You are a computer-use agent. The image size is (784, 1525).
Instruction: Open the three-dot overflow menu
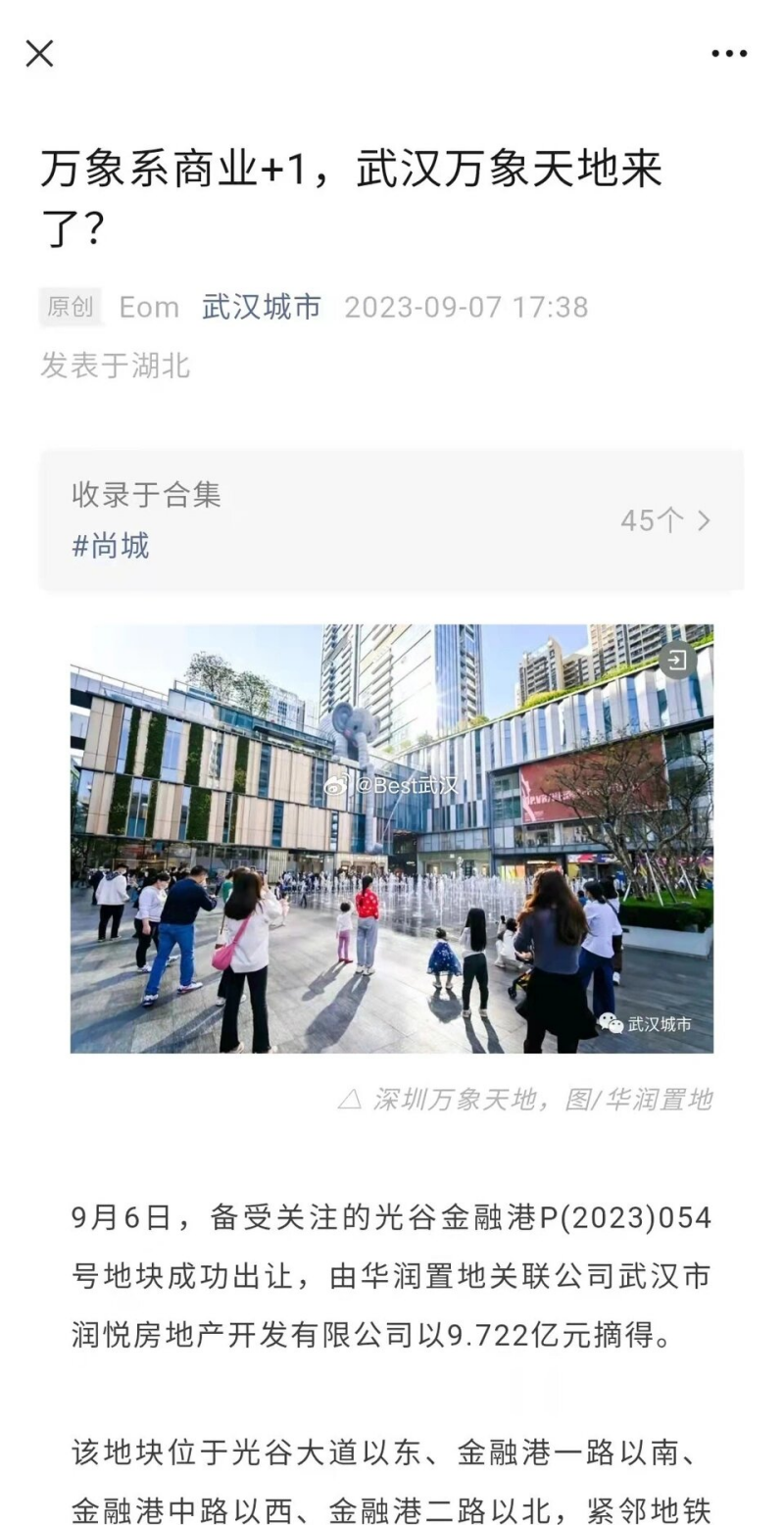point(729,54)
